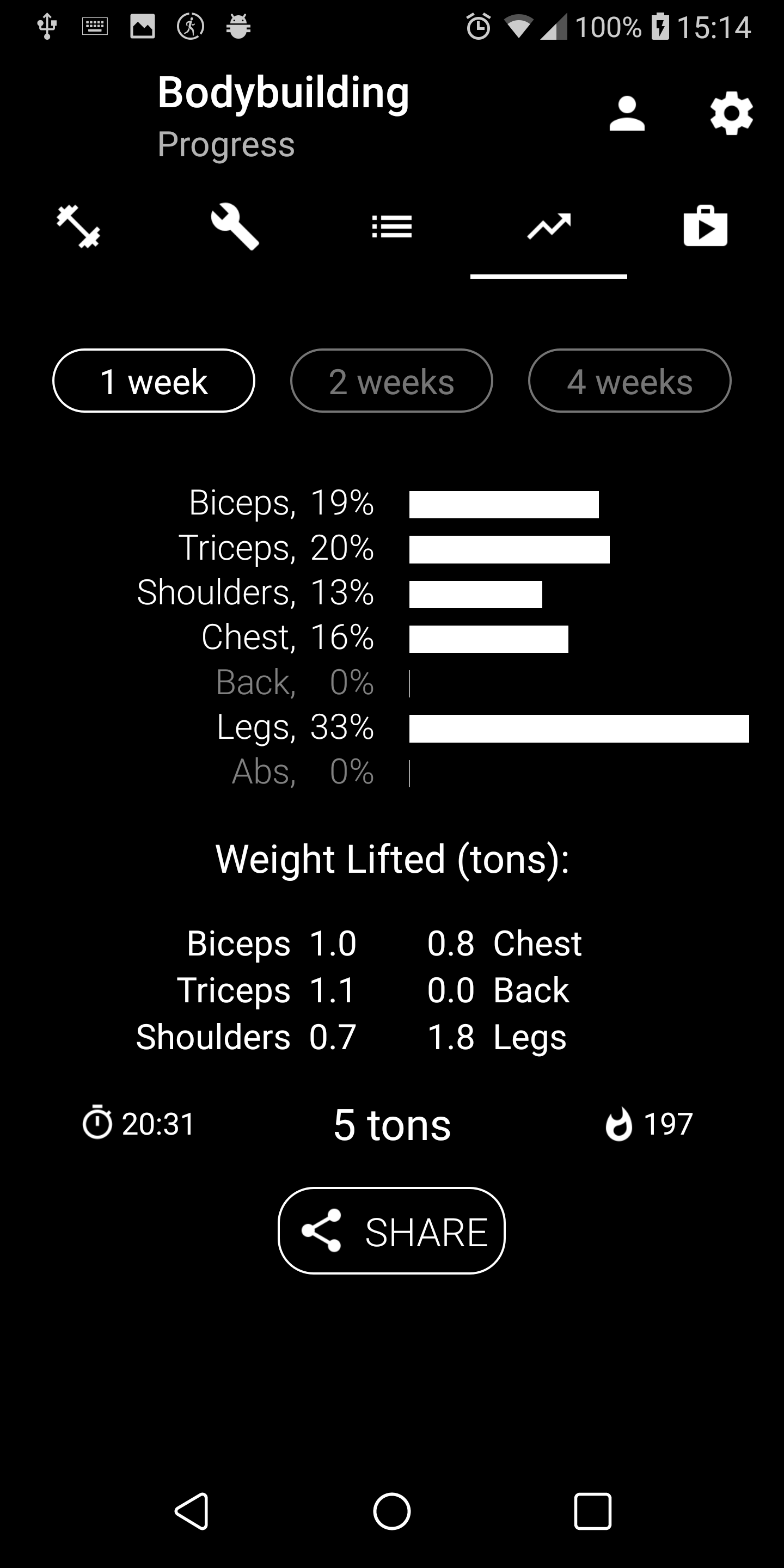Enable the 4 weeks filter

(629, 381)
